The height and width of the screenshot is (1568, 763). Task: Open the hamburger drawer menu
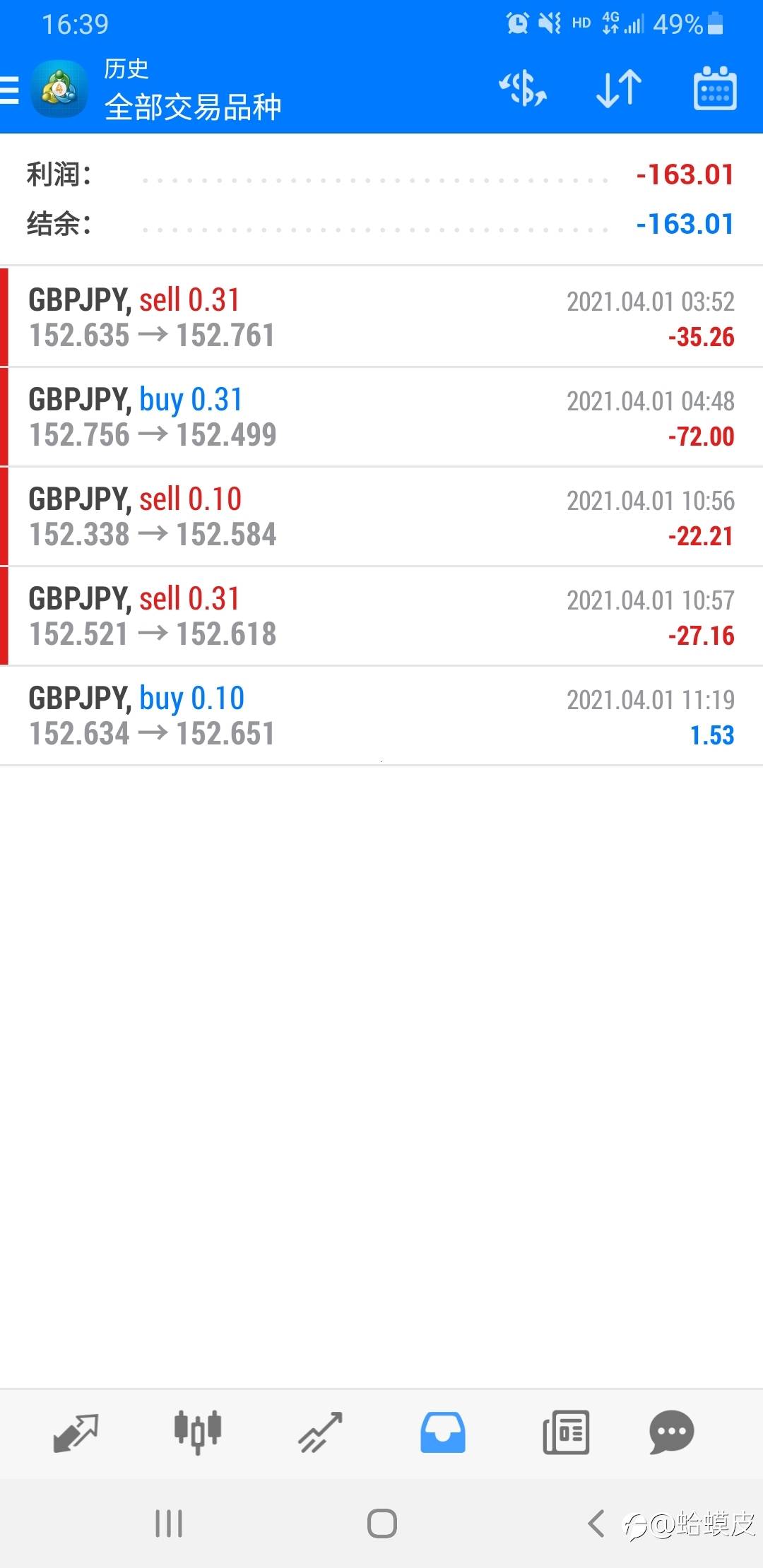click(x=10, y=90)
